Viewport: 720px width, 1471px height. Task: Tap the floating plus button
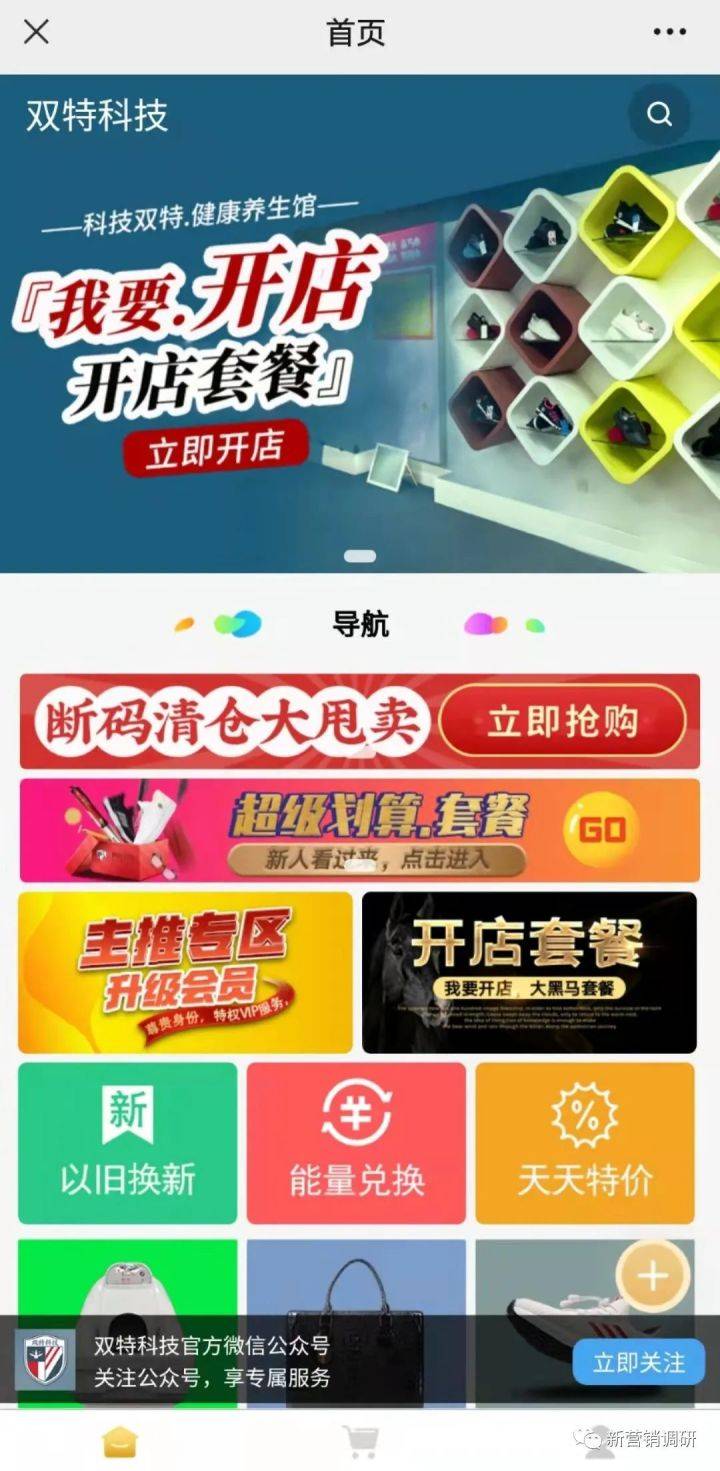tap(652, 1275)
